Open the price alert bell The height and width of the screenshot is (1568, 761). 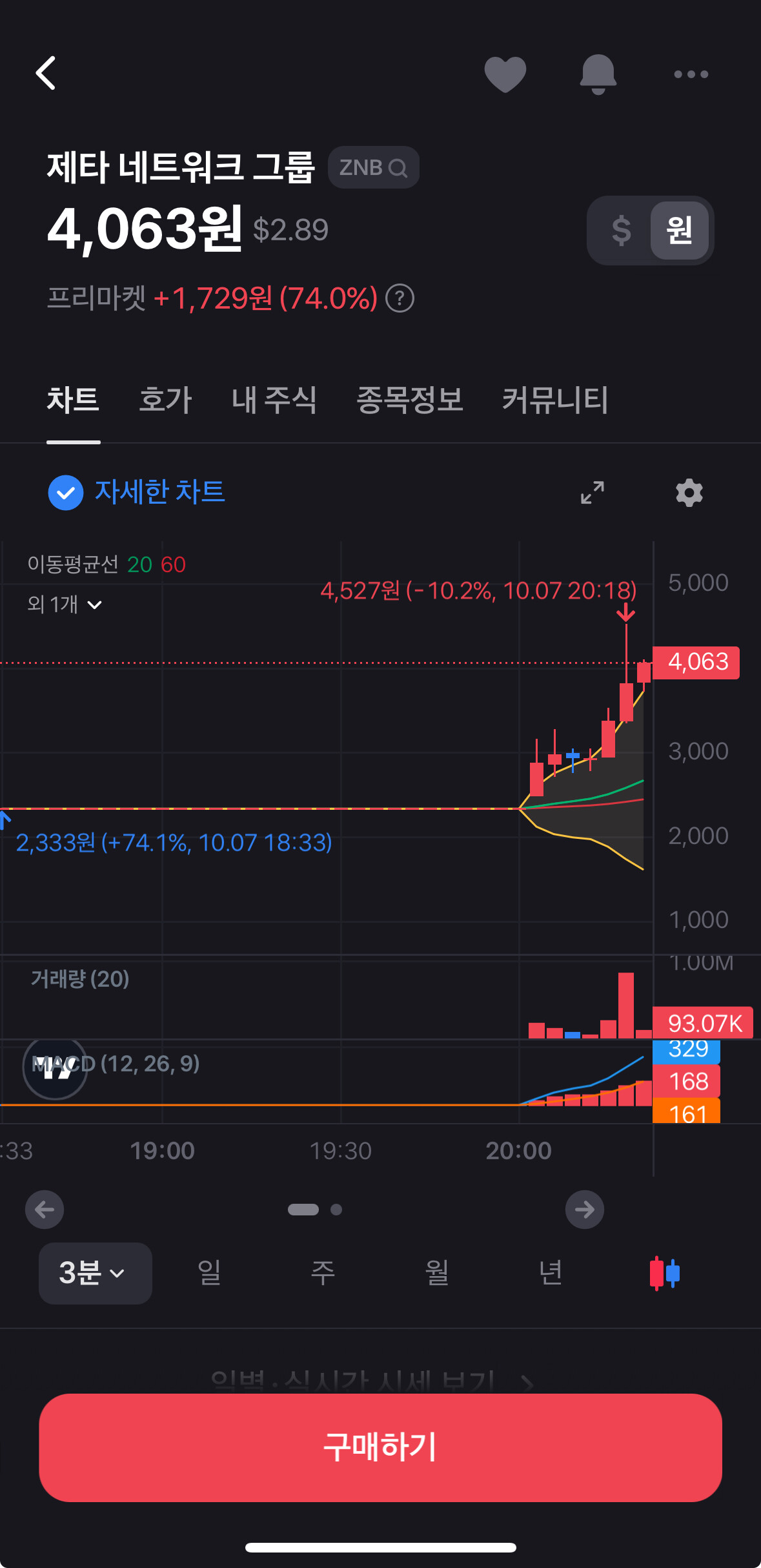[x=598, y=74]
